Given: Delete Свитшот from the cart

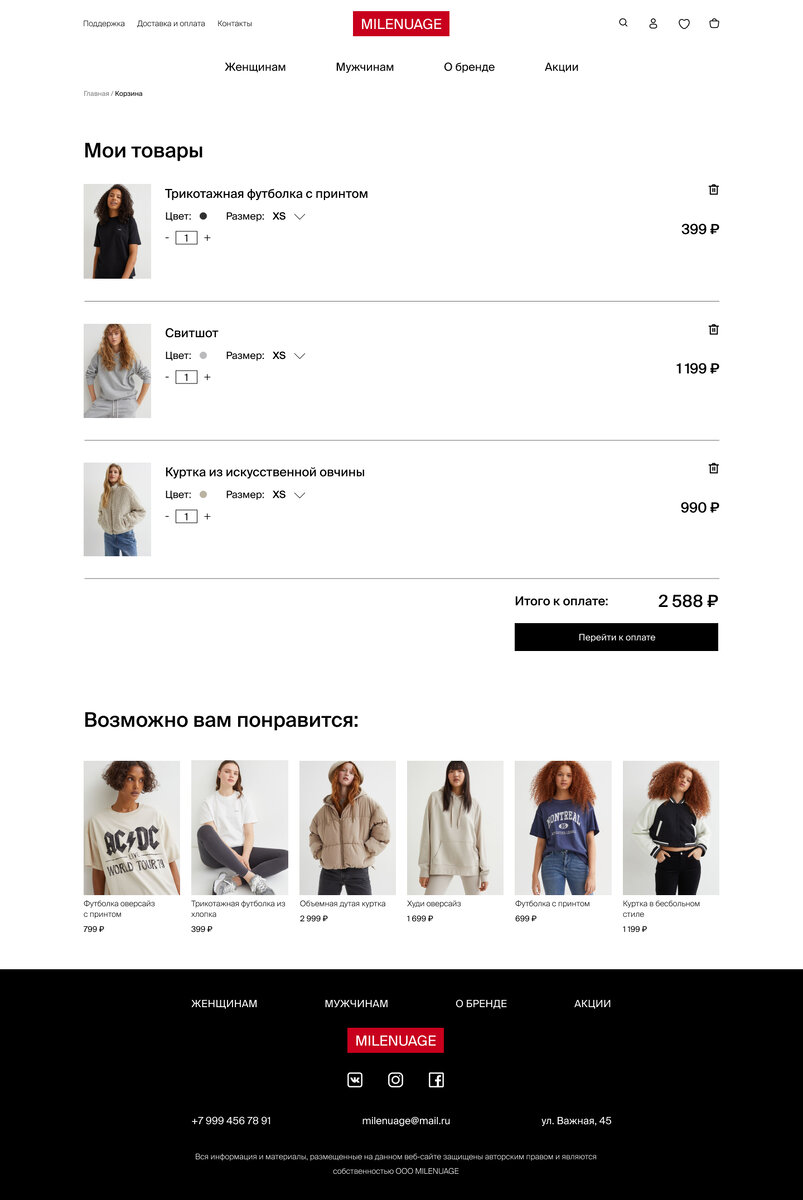Looking at the screenshot, I should [713, 329].
